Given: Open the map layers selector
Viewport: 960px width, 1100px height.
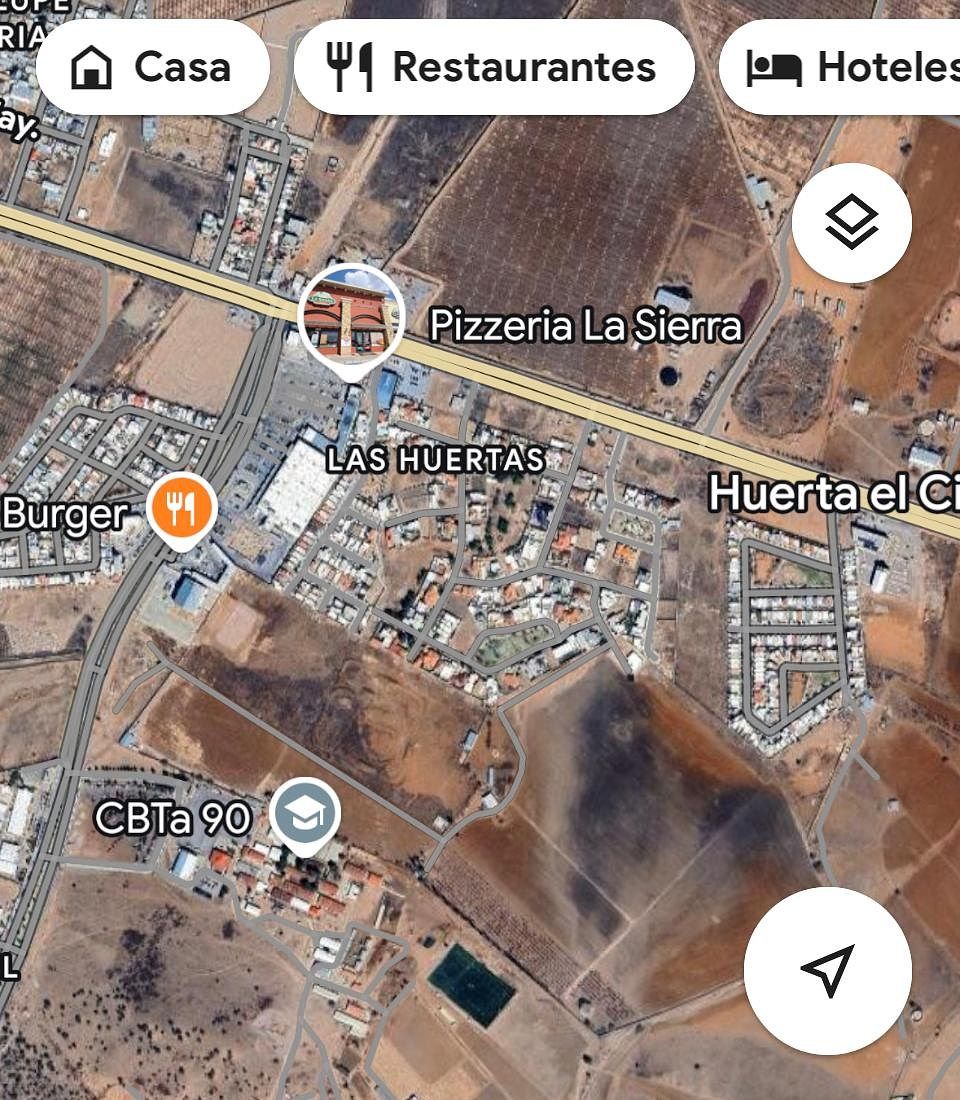Looking at the screenshot, I should click(x=851, y=223).
